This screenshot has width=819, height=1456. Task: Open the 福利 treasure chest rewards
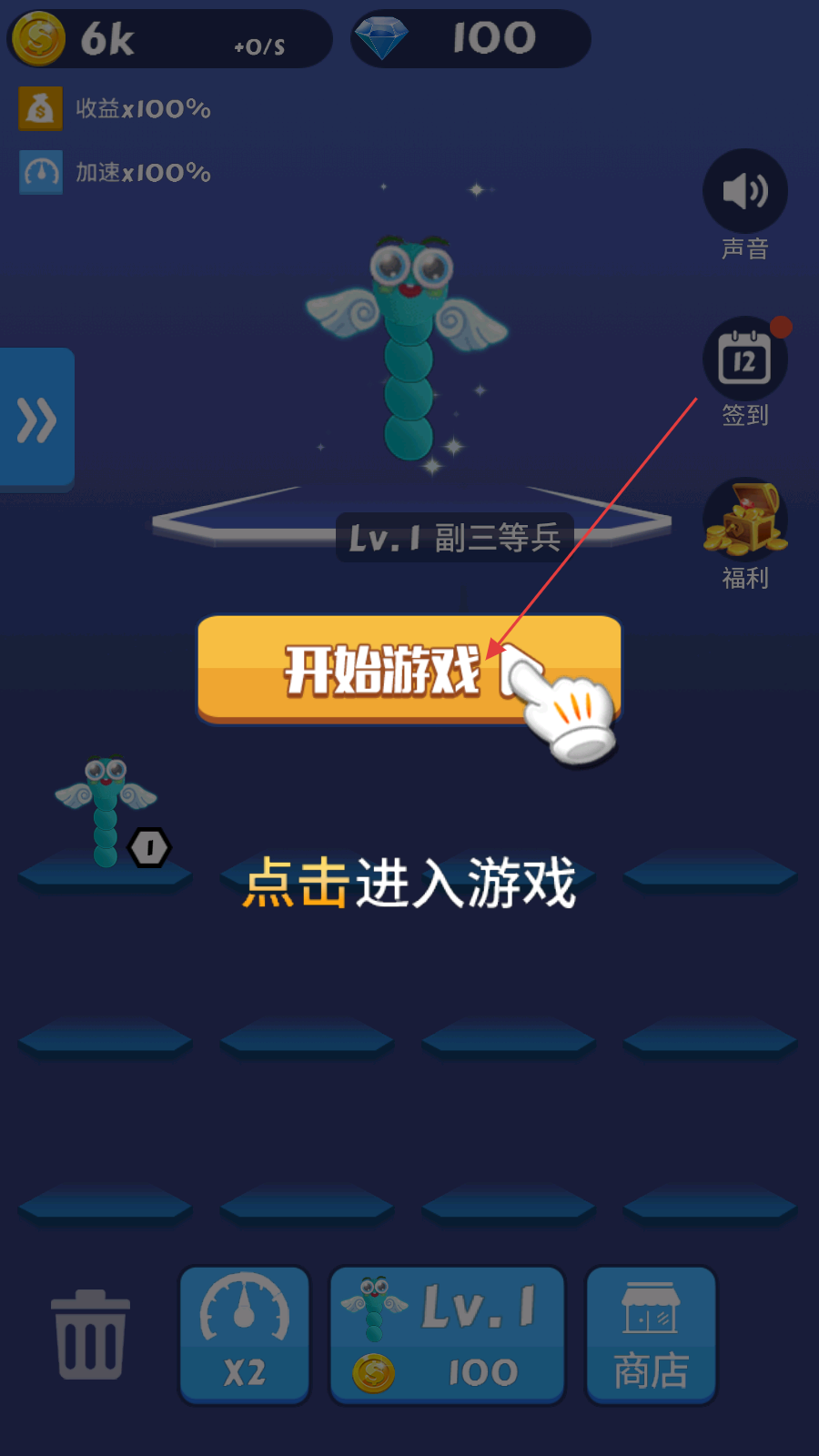coord(744,521)
